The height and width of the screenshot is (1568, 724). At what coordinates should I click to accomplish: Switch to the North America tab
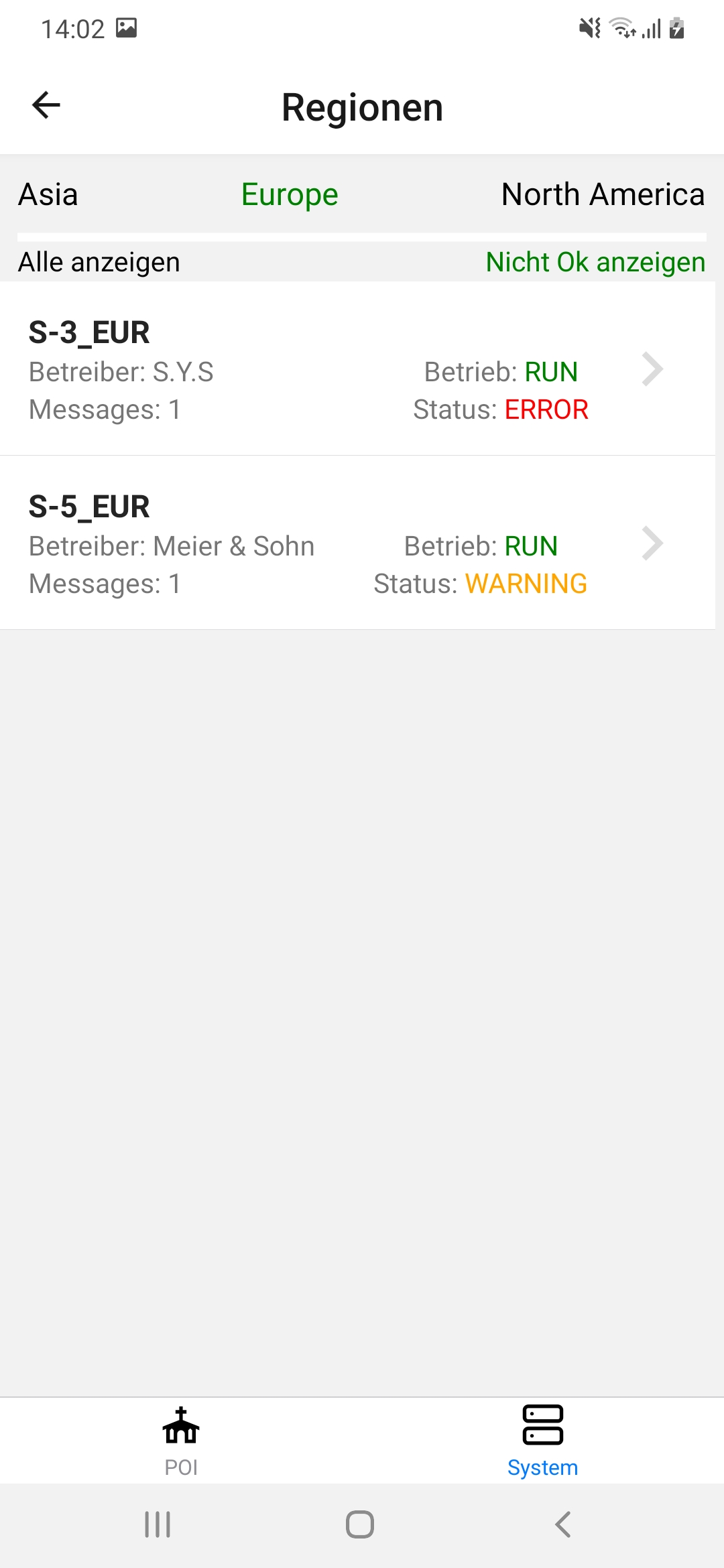(603, 195)
